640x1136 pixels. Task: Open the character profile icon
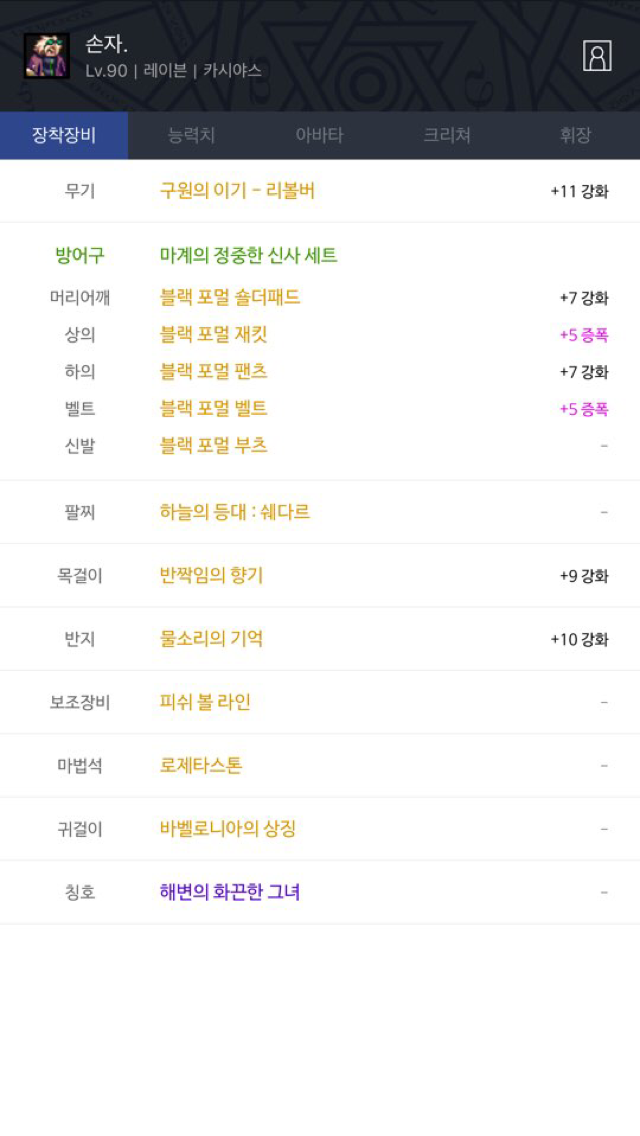coord(597,56)
